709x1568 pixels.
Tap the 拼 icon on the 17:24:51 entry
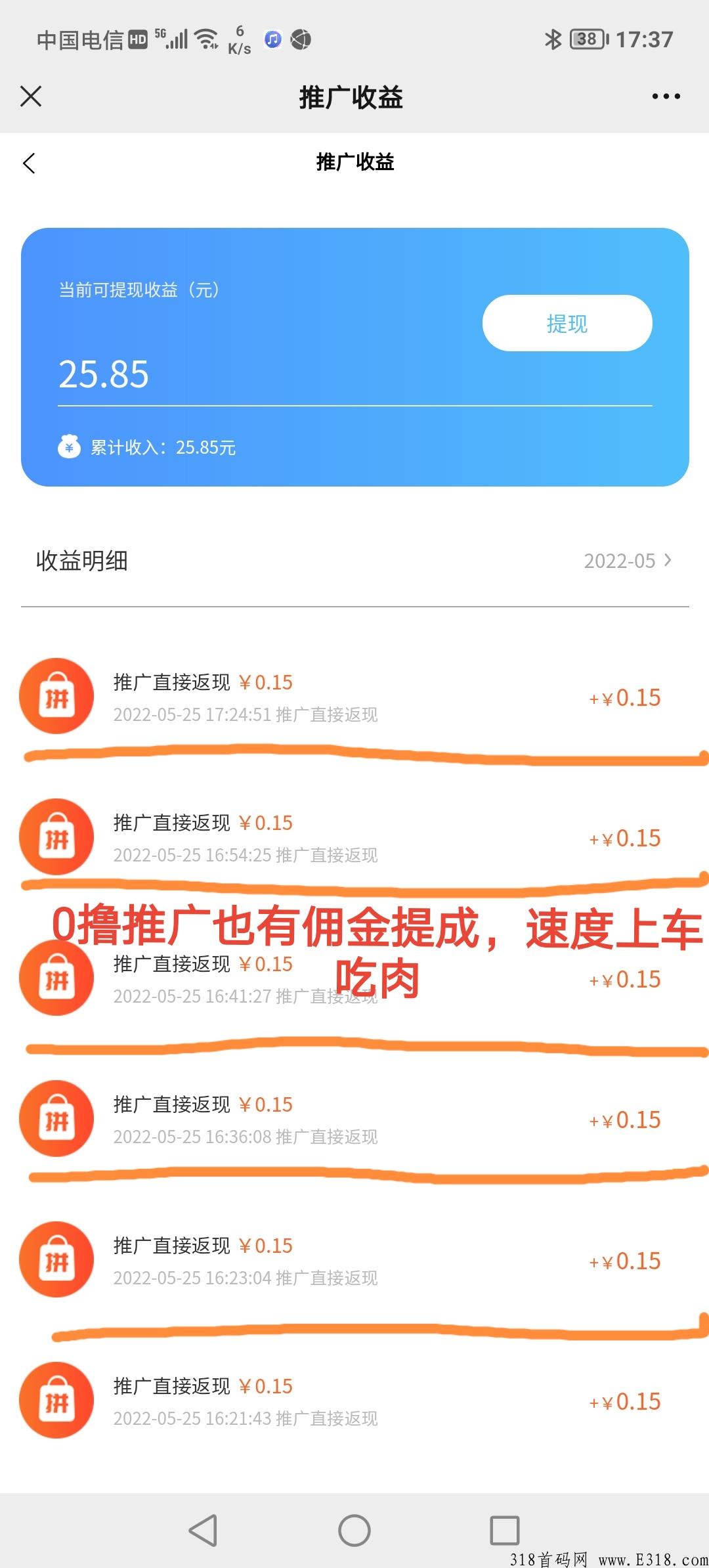tap(56, 696)
